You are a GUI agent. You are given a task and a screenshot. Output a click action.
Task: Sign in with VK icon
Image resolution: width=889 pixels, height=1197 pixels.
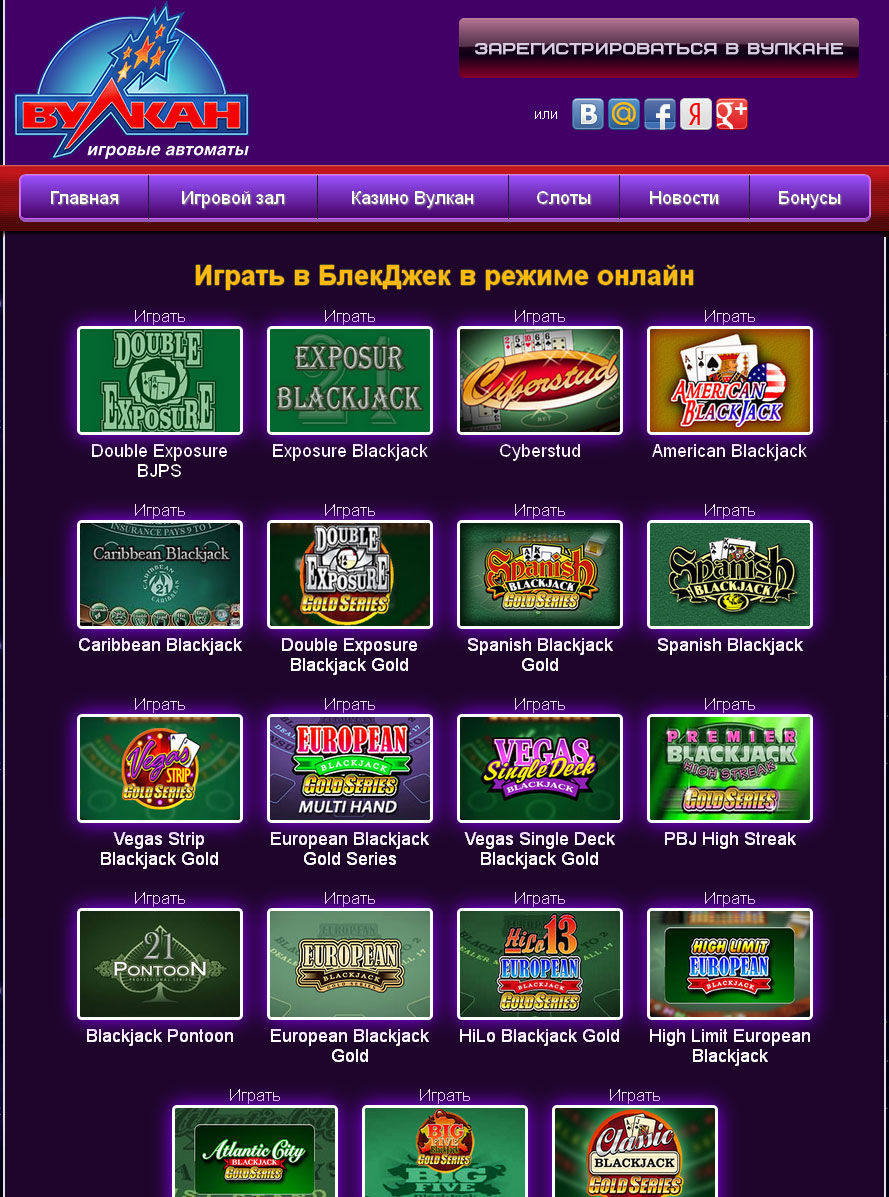[588, 114]
